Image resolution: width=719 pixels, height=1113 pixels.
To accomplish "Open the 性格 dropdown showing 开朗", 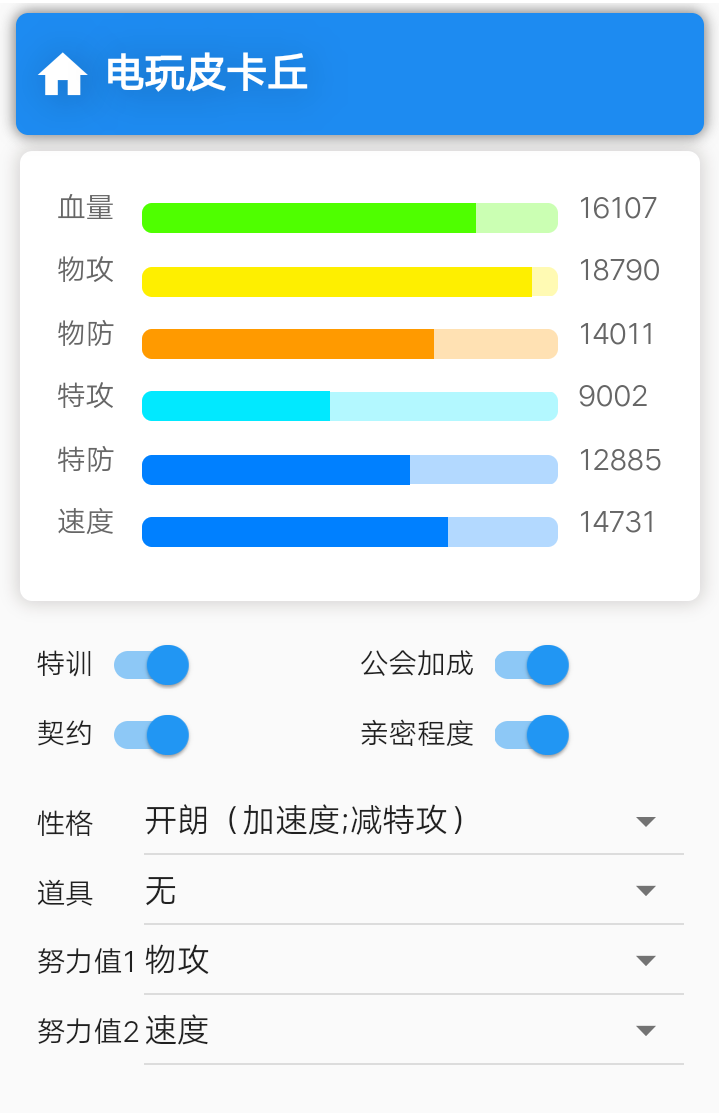I will pos(413,822).
